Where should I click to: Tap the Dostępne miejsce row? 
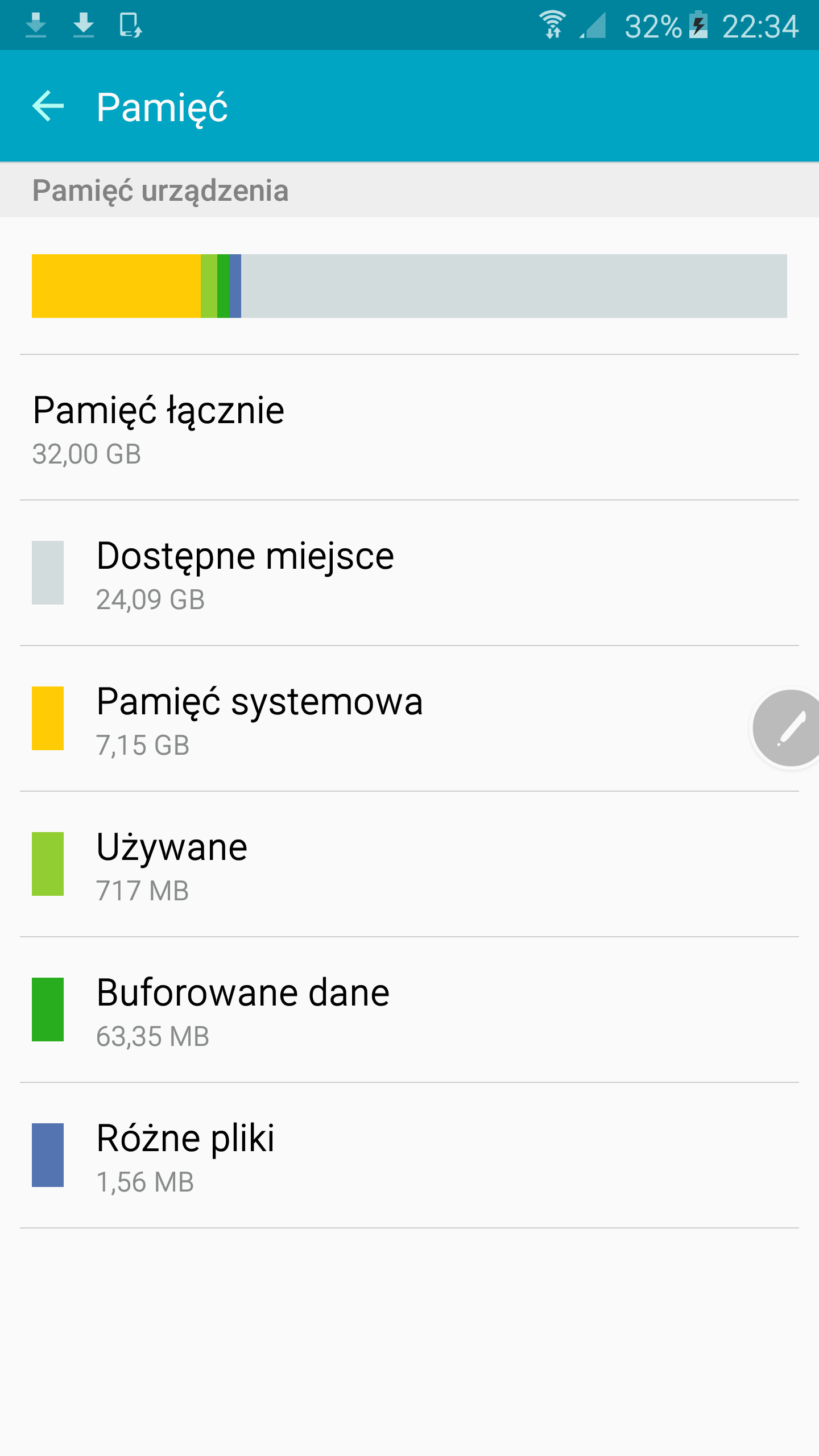click(x=409, y=573)
